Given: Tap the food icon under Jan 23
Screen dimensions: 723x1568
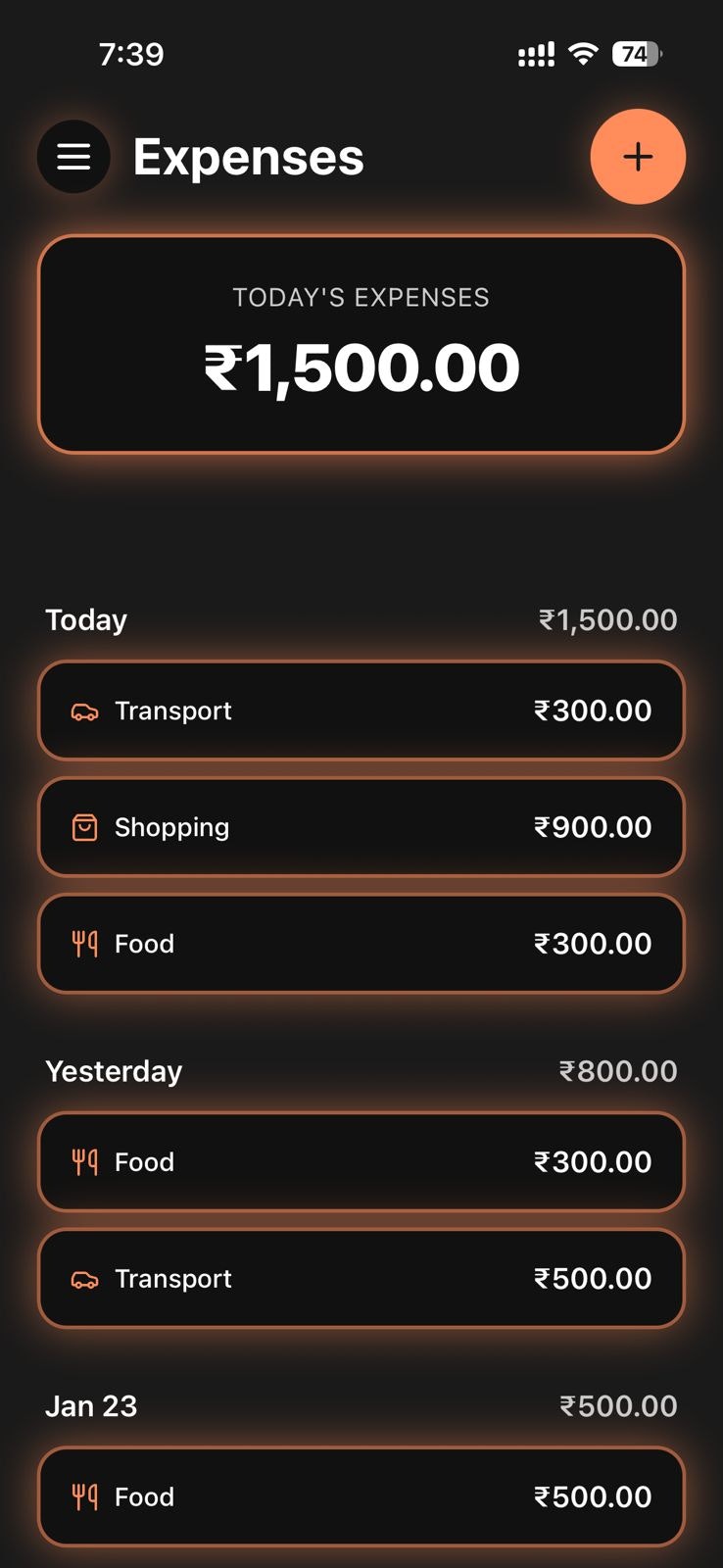Looking at the screenshot, I should tap(85, 1496).
